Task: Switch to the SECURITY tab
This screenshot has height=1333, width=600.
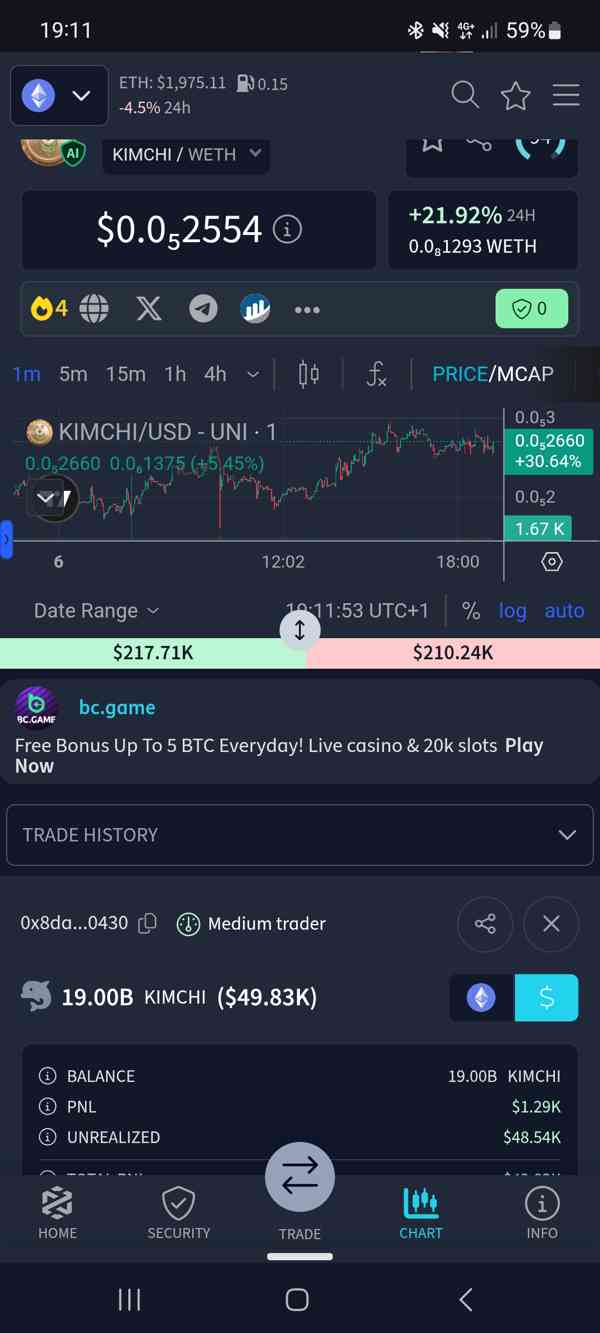Action: click(x=179, y=1213)
